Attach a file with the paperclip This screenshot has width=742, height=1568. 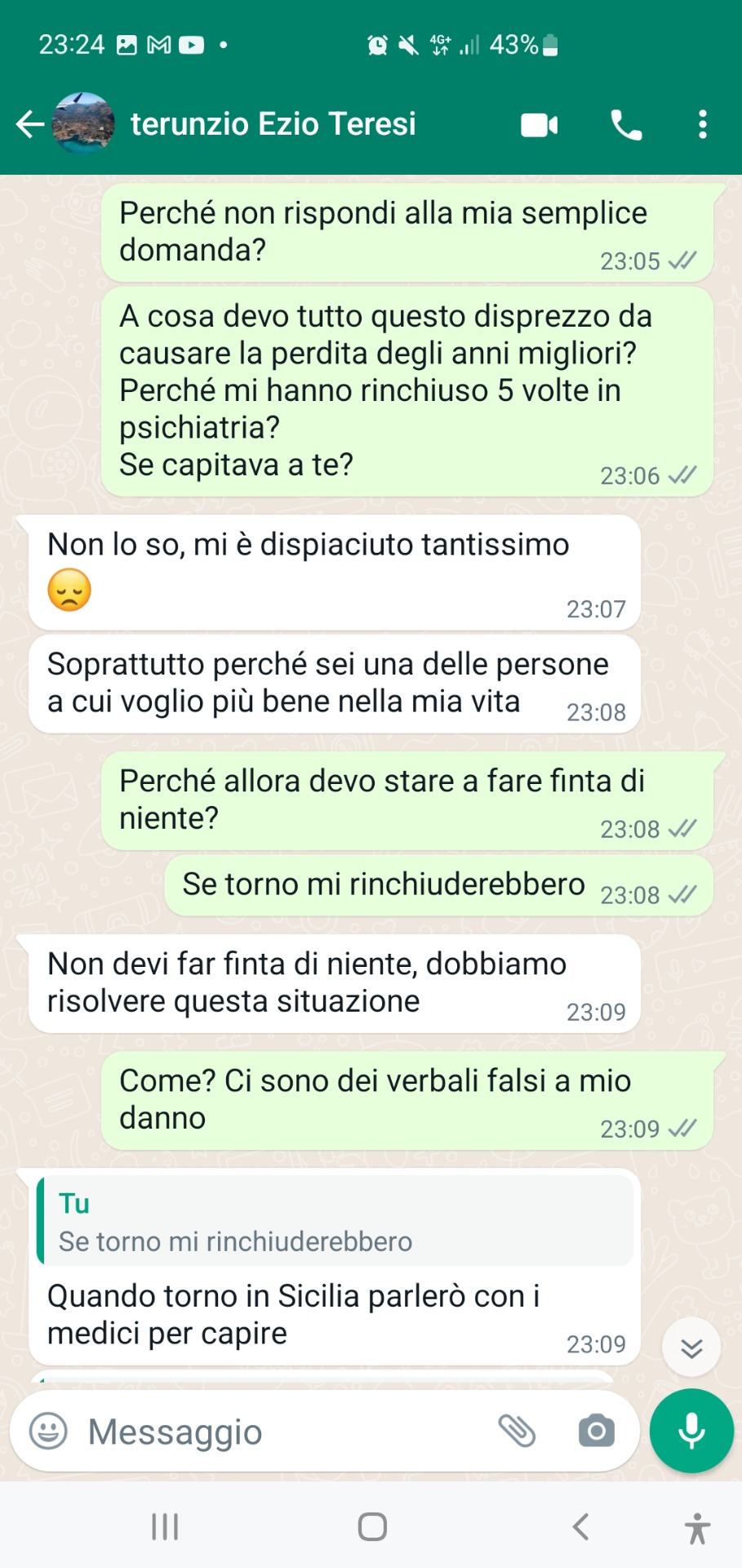[517, 1431]
